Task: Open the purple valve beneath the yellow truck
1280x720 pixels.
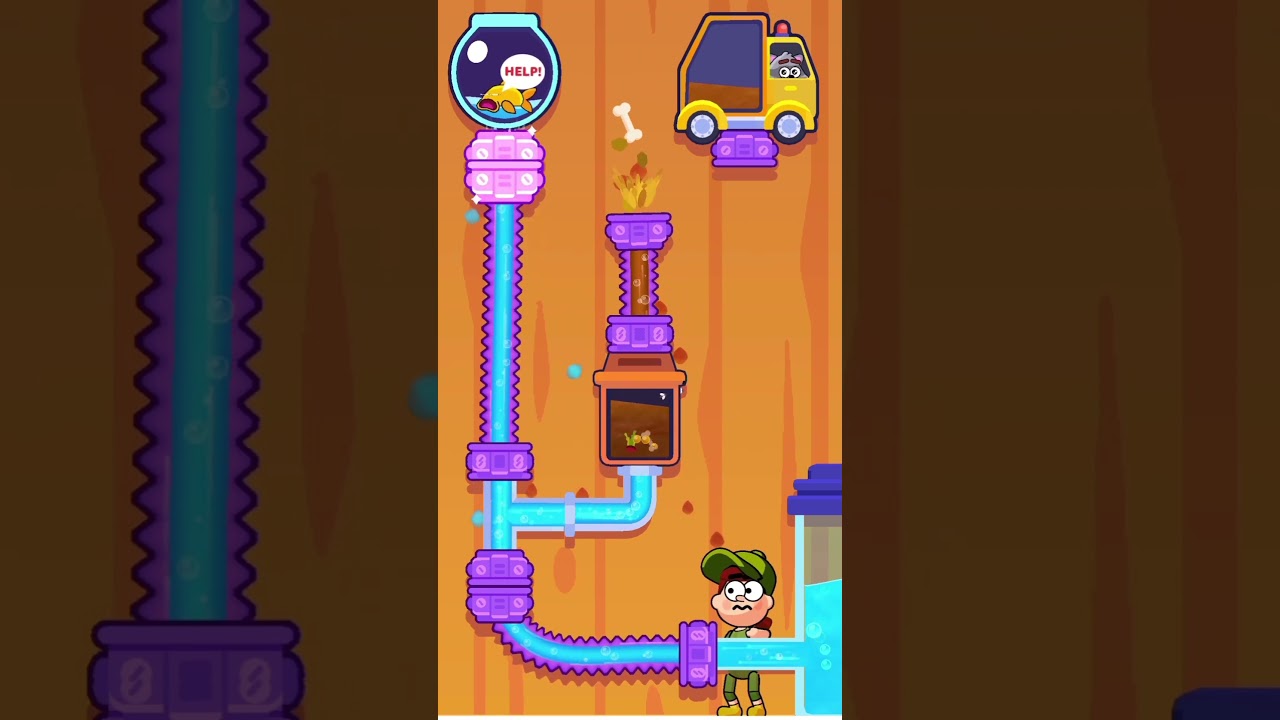Action: click(744, 150)
